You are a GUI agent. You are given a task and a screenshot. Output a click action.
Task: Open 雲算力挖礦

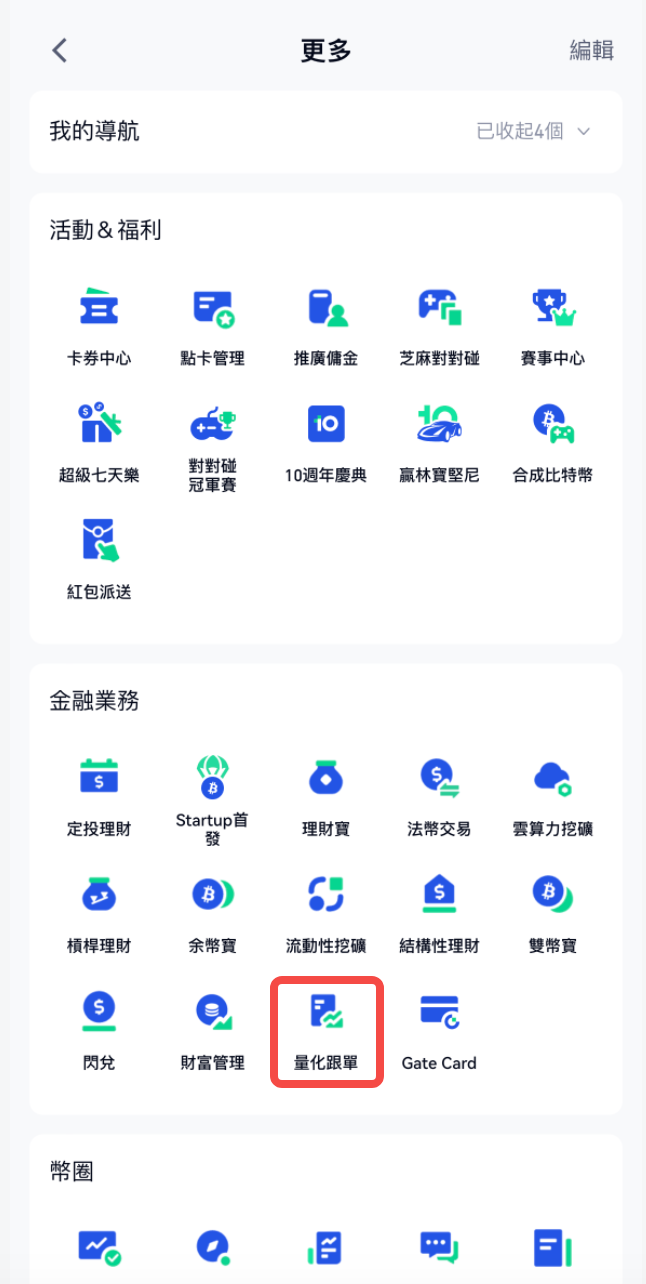(553, 796)
